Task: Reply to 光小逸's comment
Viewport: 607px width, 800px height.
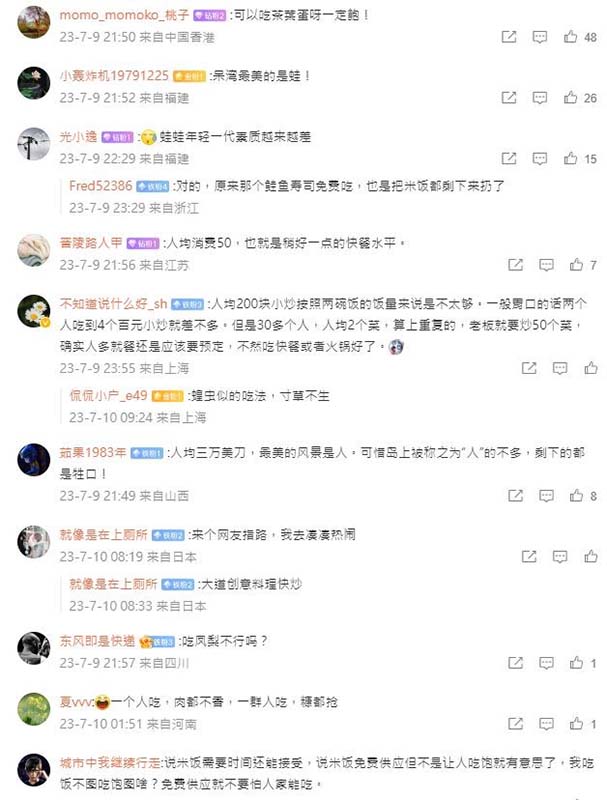Action: pos(540,159)
